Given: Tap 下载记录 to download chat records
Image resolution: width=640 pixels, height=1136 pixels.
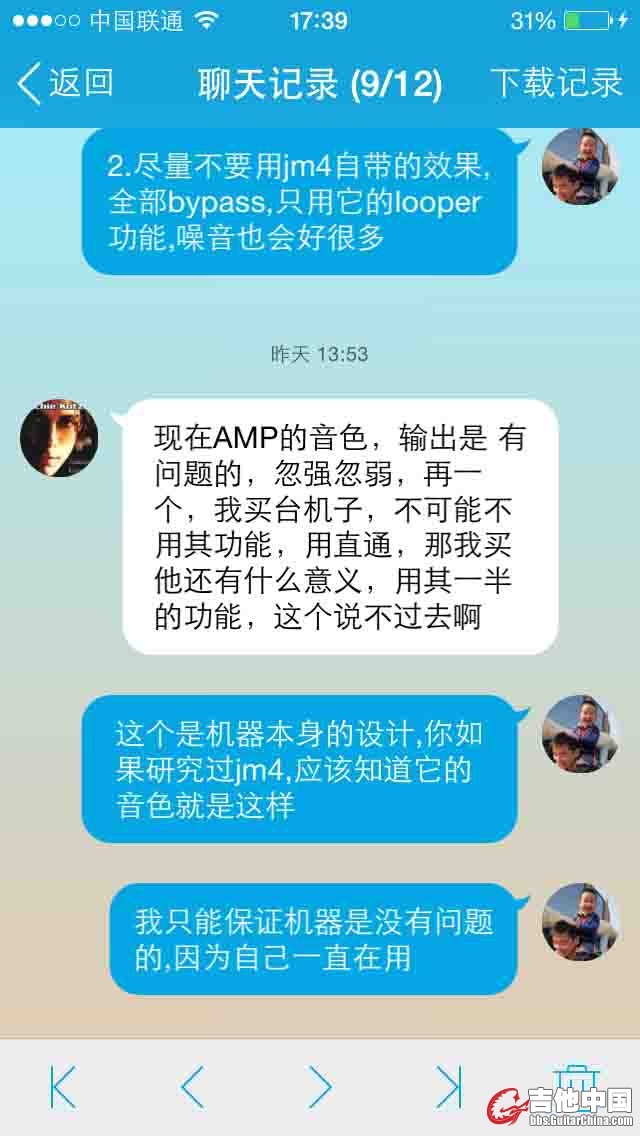Looking at the screenshot, I should [556, 83].
